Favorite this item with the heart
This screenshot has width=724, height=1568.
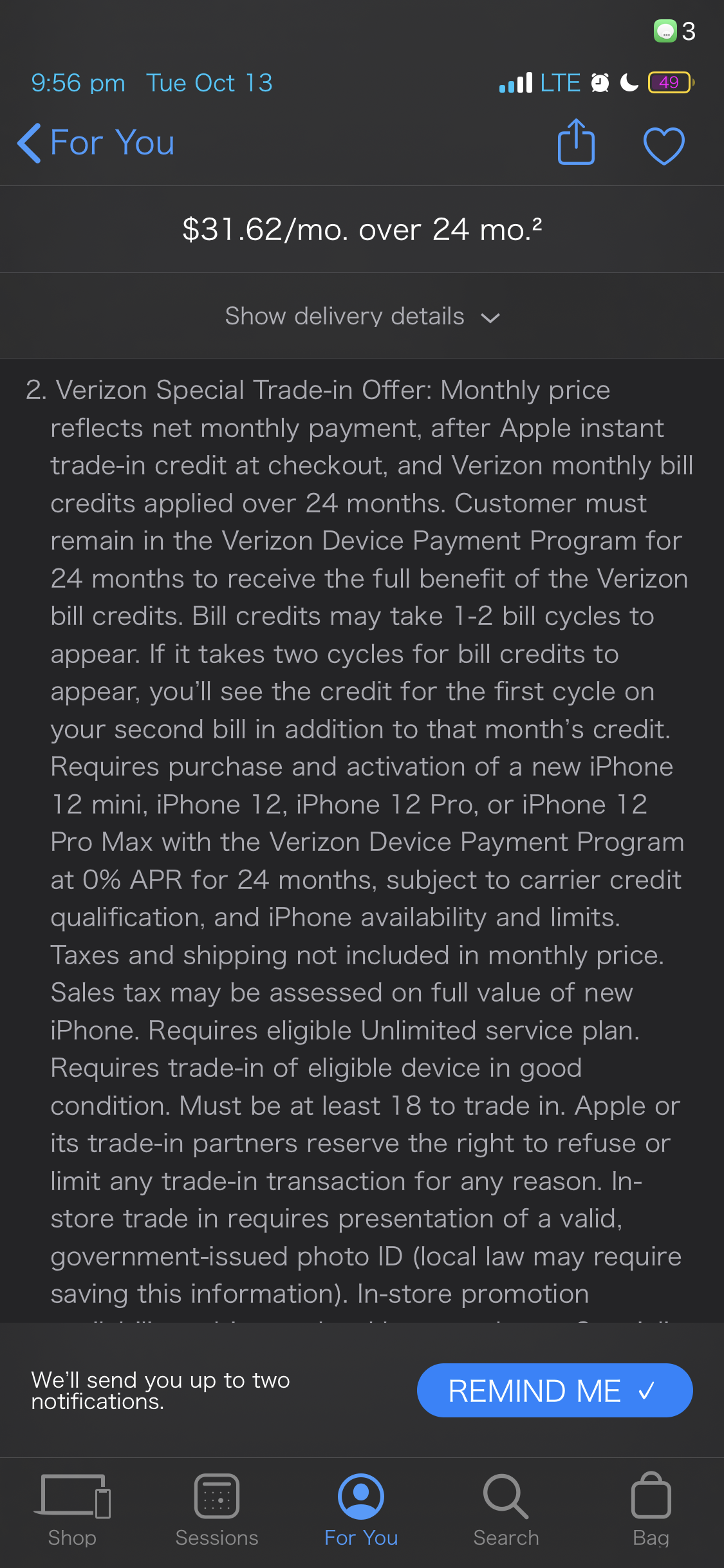664,145
